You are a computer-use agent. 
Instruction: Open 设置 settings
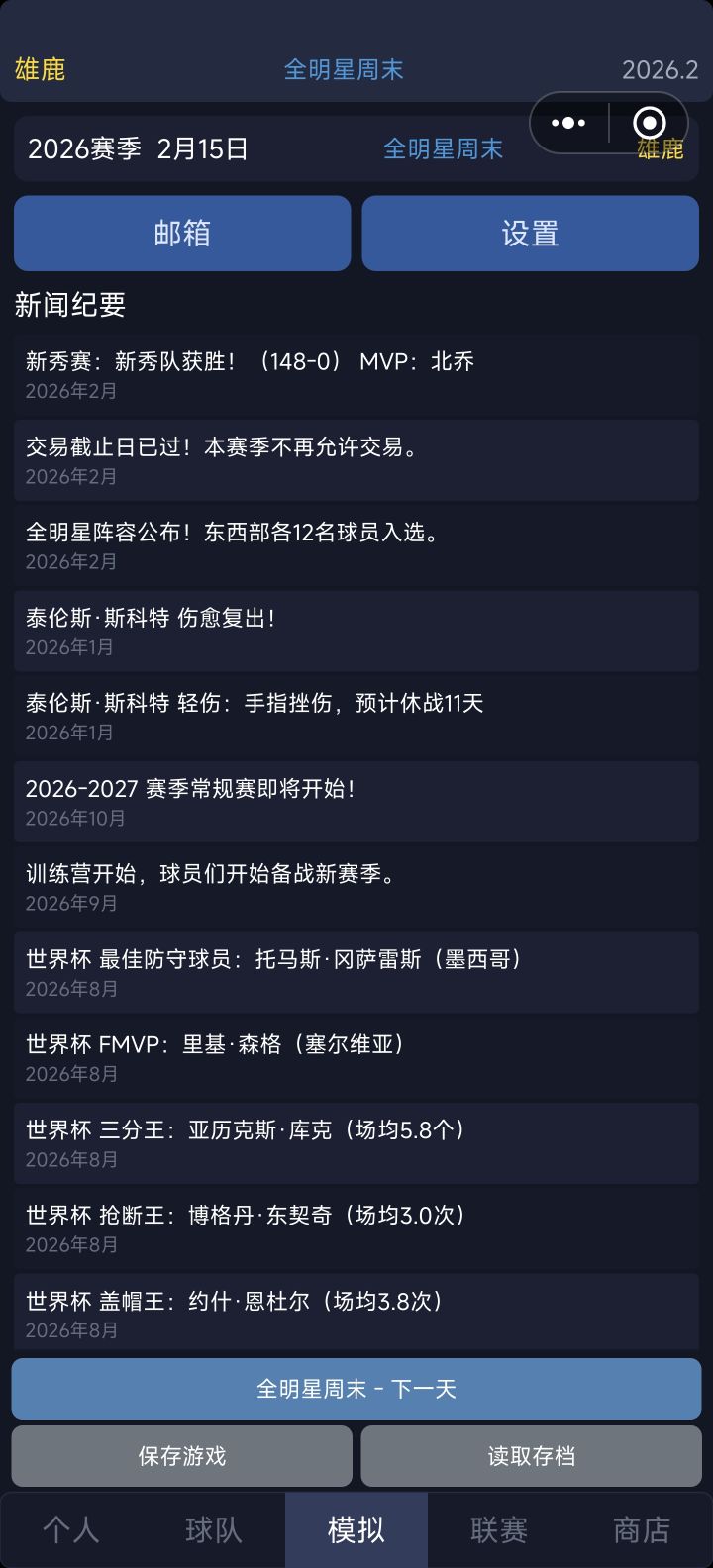(x=530, y=233)
